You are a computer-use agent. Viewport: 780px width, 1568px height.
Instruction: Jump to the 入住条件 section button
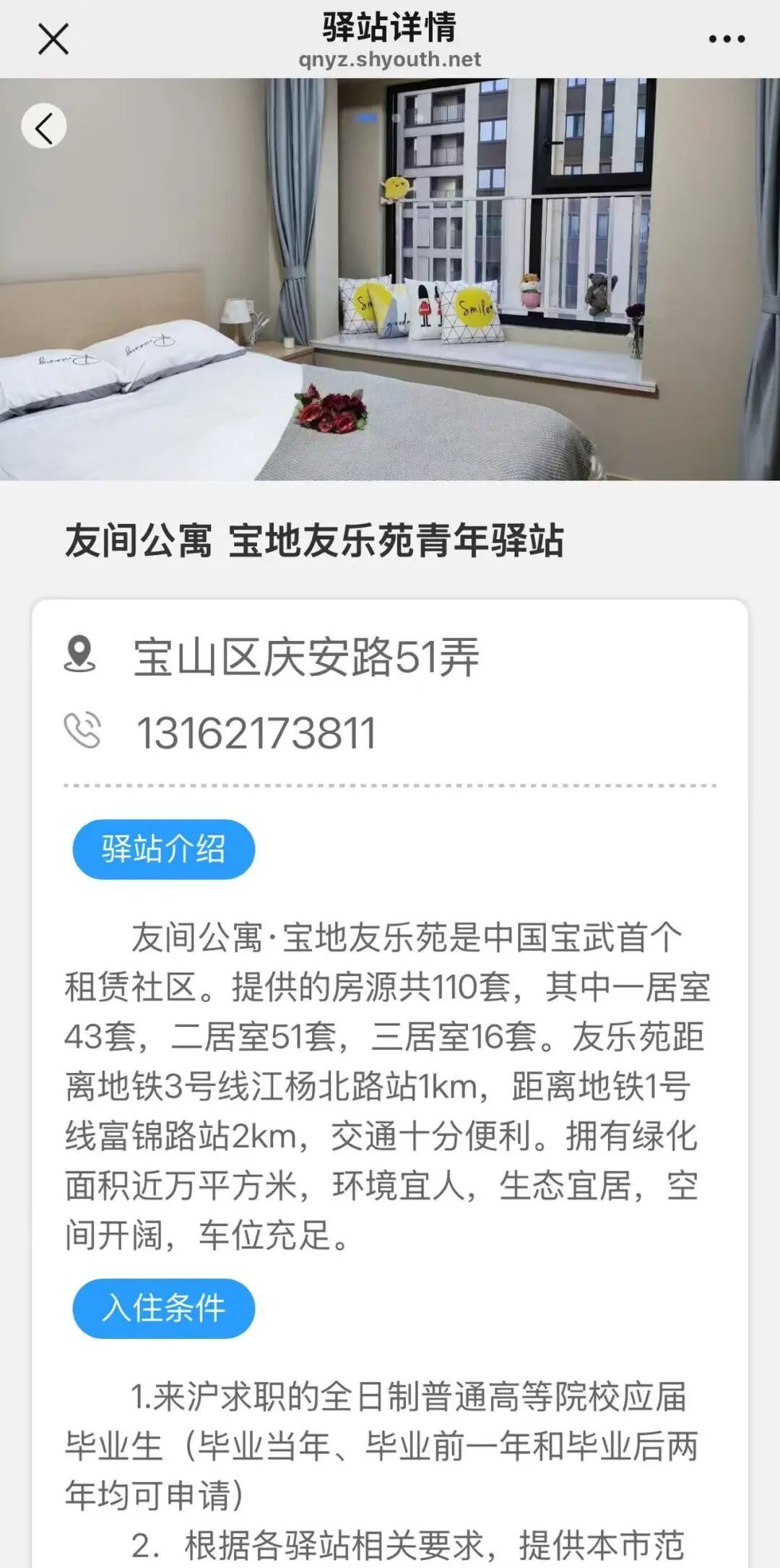click(163, 1309)
